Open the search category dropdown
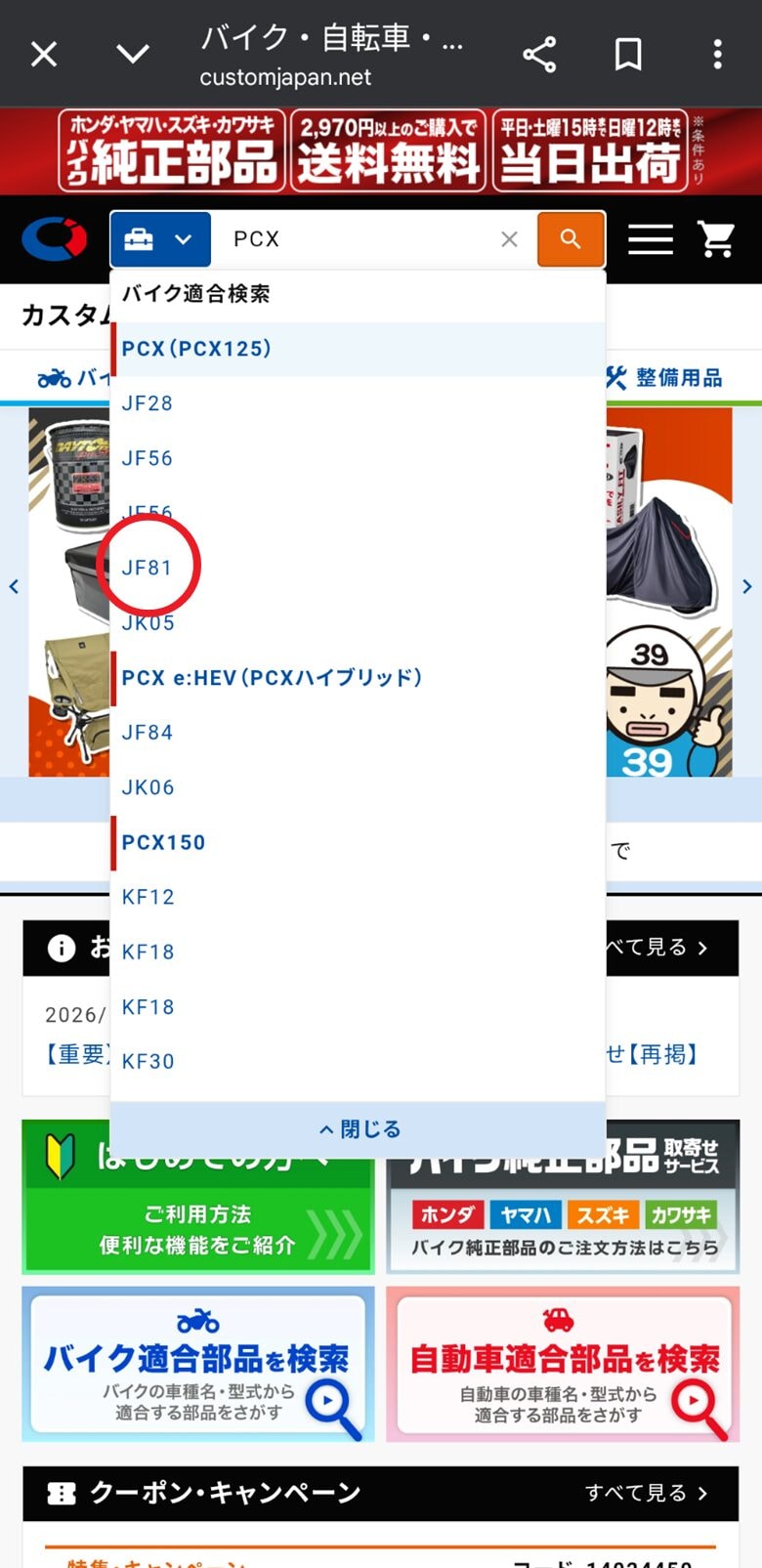Screen dimensions: 762x1568 160,239
